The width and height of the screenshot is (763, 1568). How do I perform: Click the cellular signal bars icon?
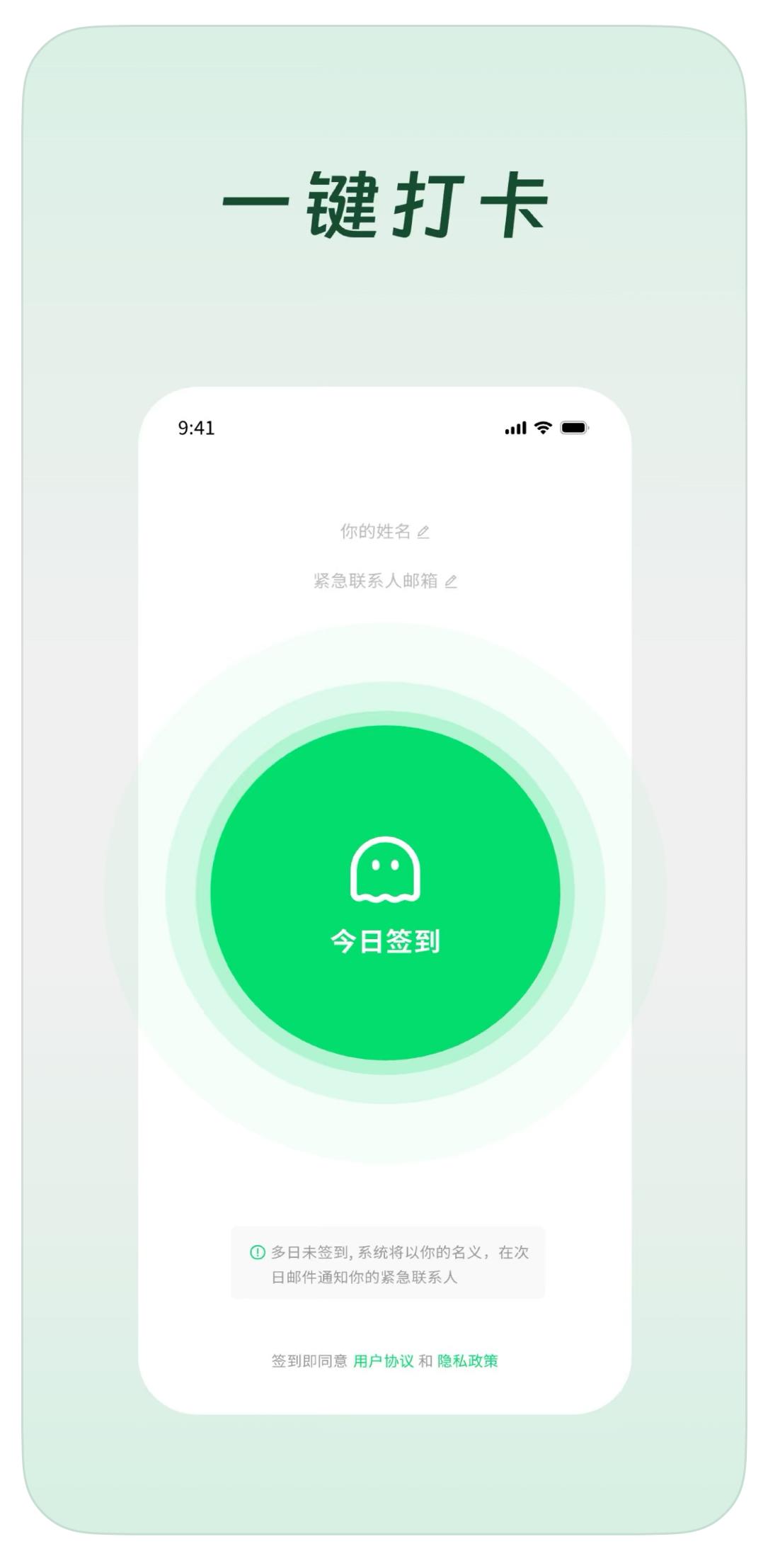click(x=516, y=426)
